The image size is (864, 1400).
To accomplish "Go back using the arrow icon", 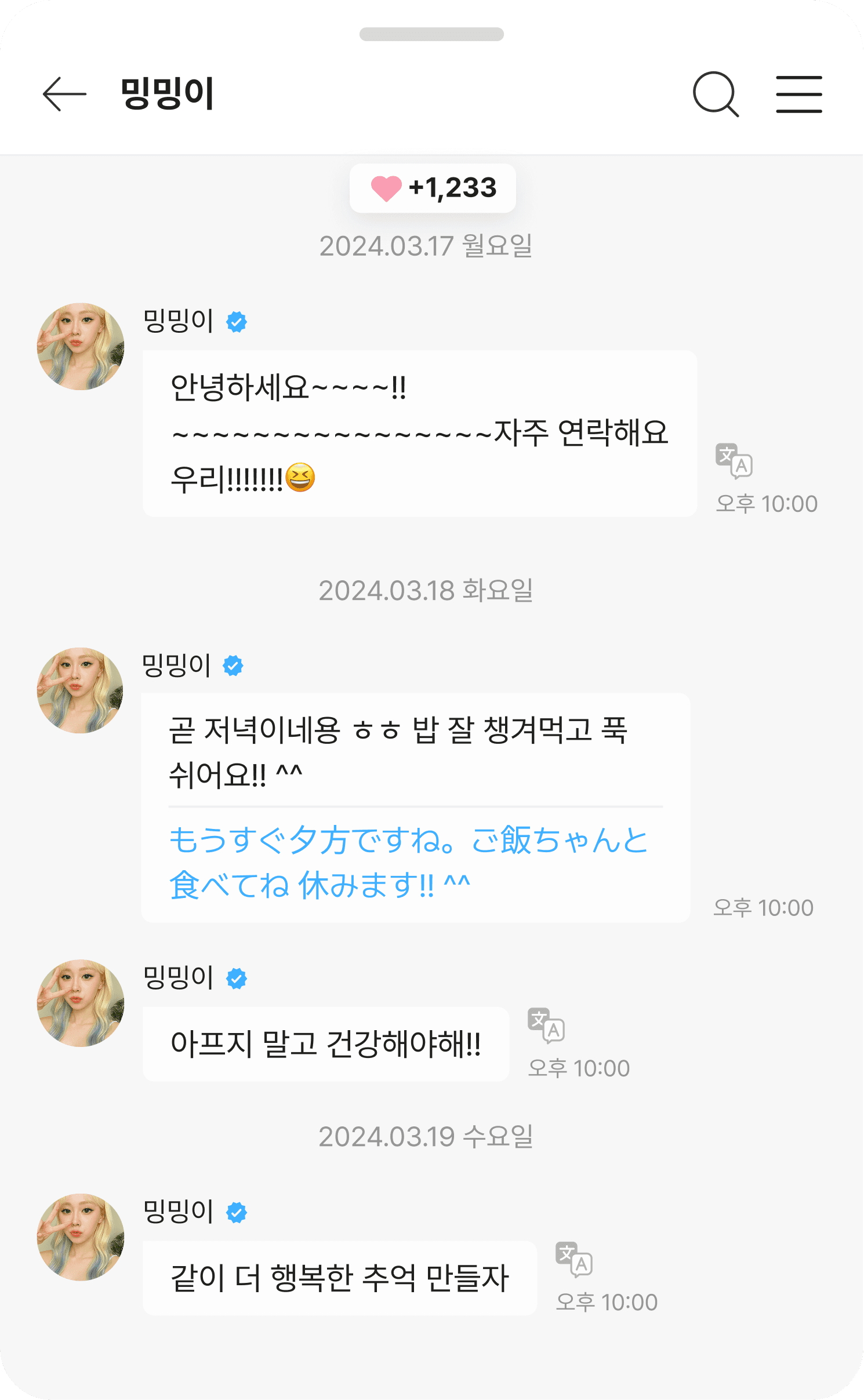I will pos(64,94).
